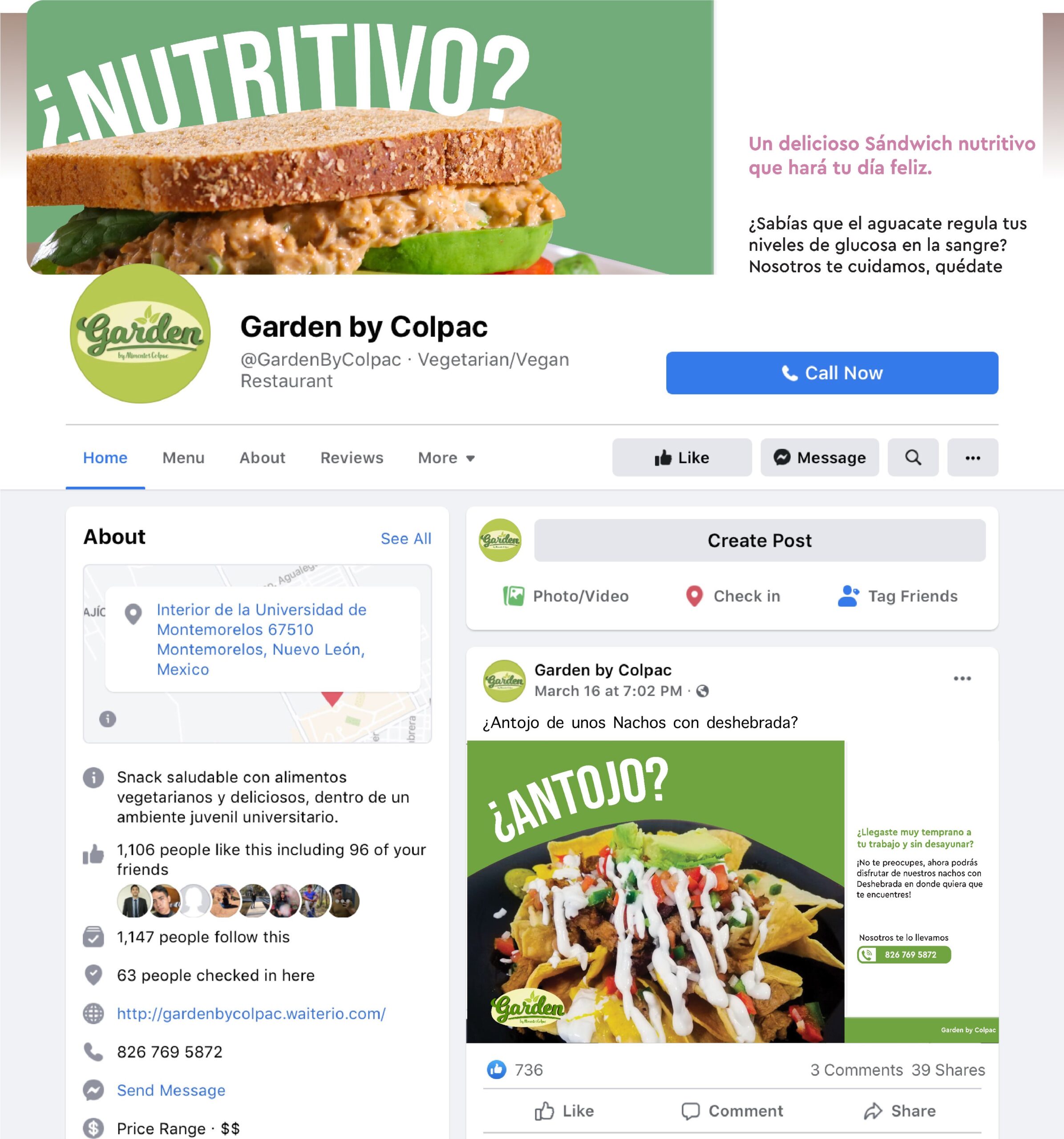Tap Create Post

click(x=759, y=540)
